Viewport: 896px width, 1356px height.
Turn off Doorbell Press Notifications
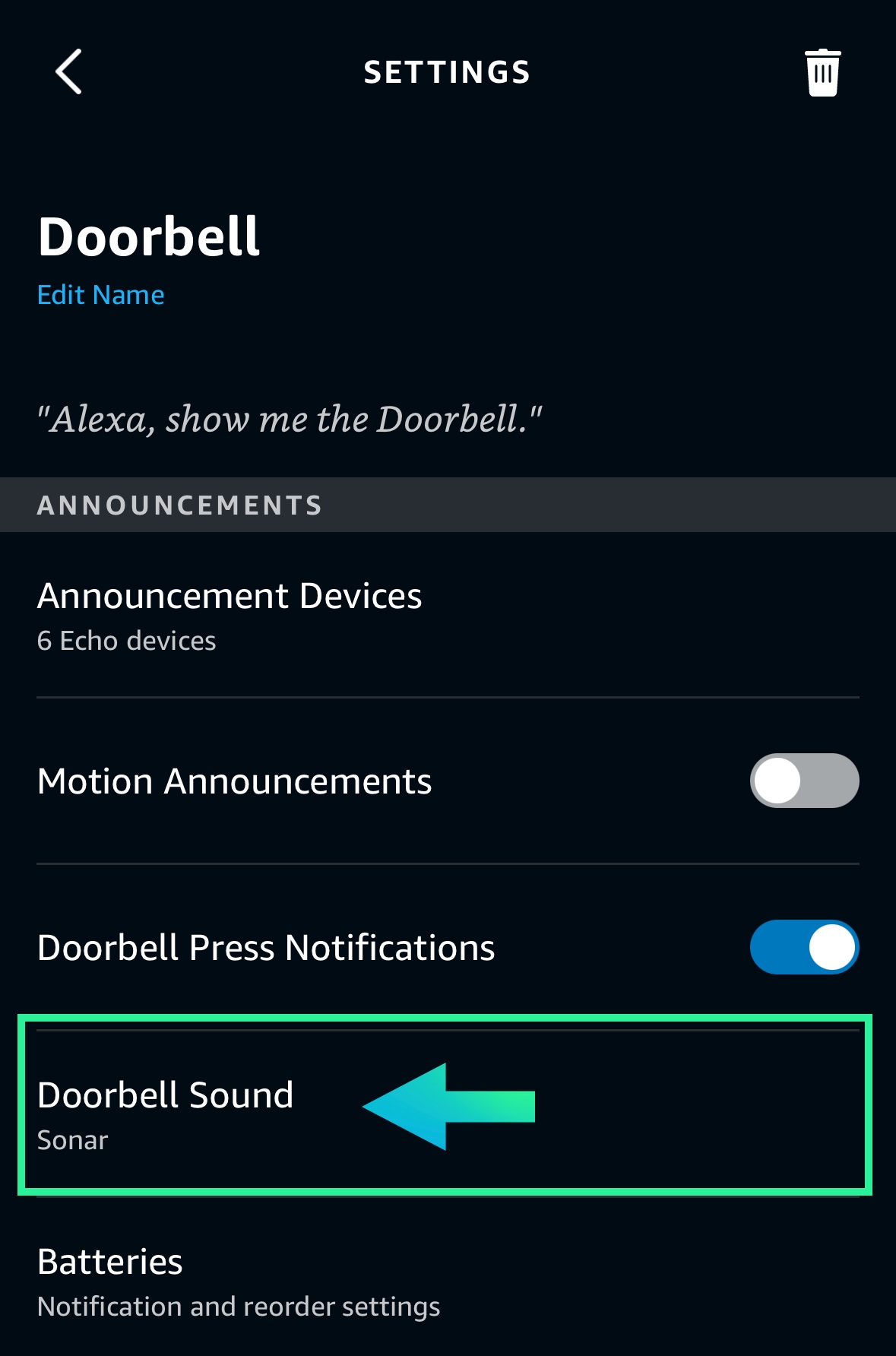[804, 947]
